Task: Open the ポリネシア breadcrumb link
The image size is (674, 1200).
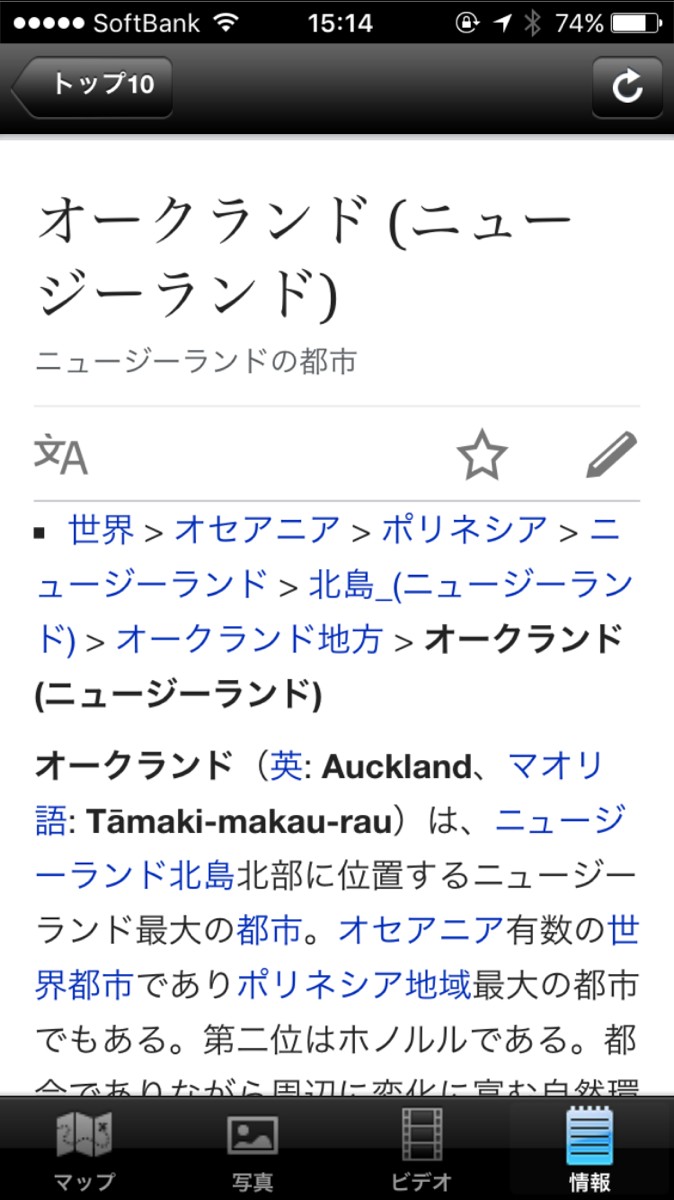Action: 465,529
